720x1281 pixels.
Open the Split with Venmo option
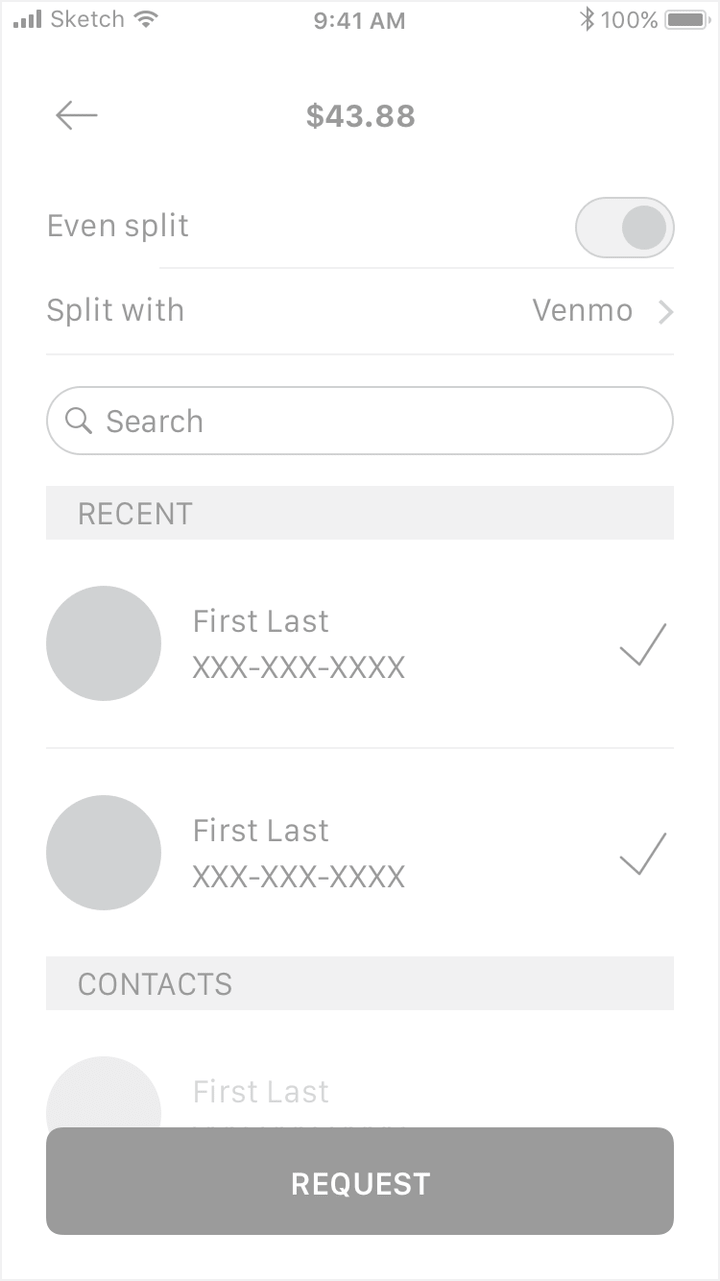[360, 311]
